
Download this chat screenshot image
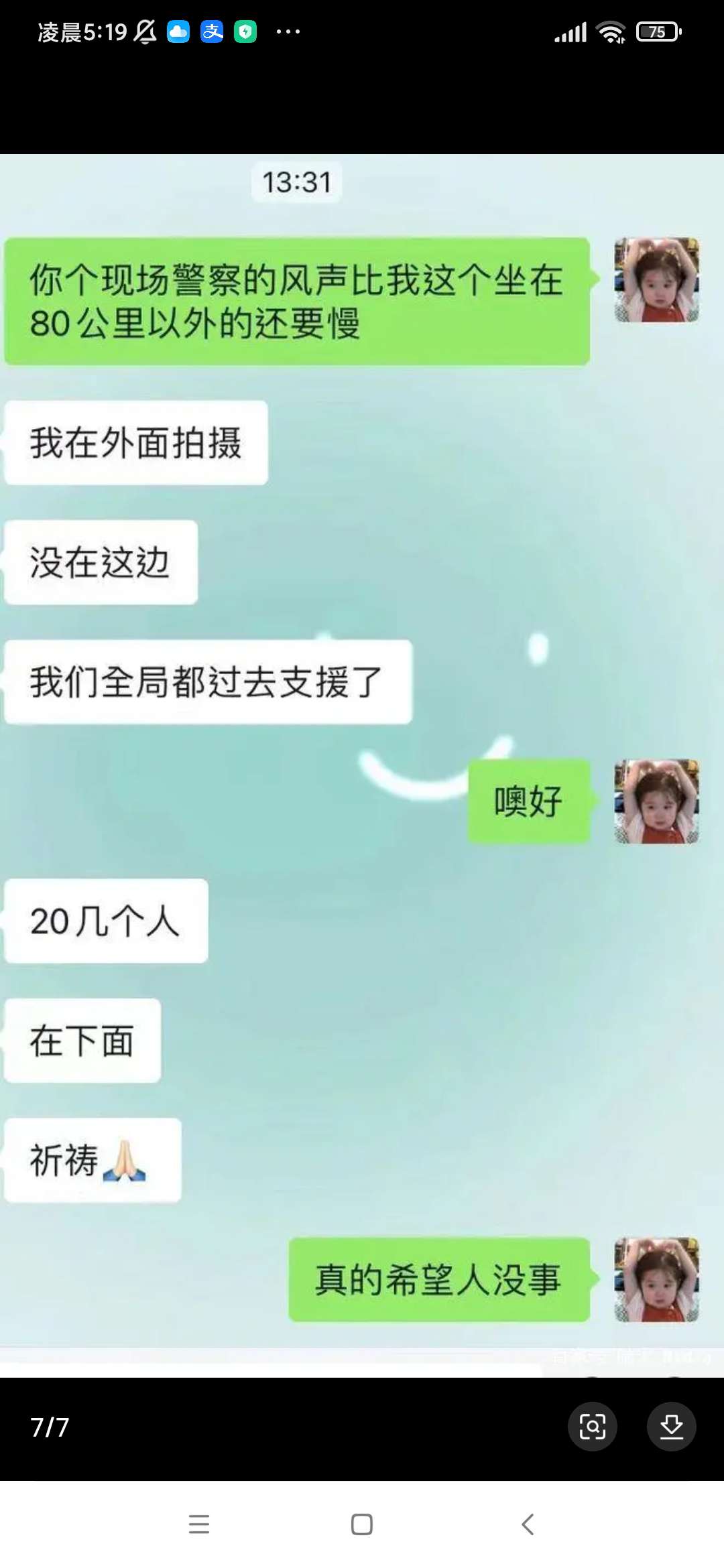[671, 1426]
